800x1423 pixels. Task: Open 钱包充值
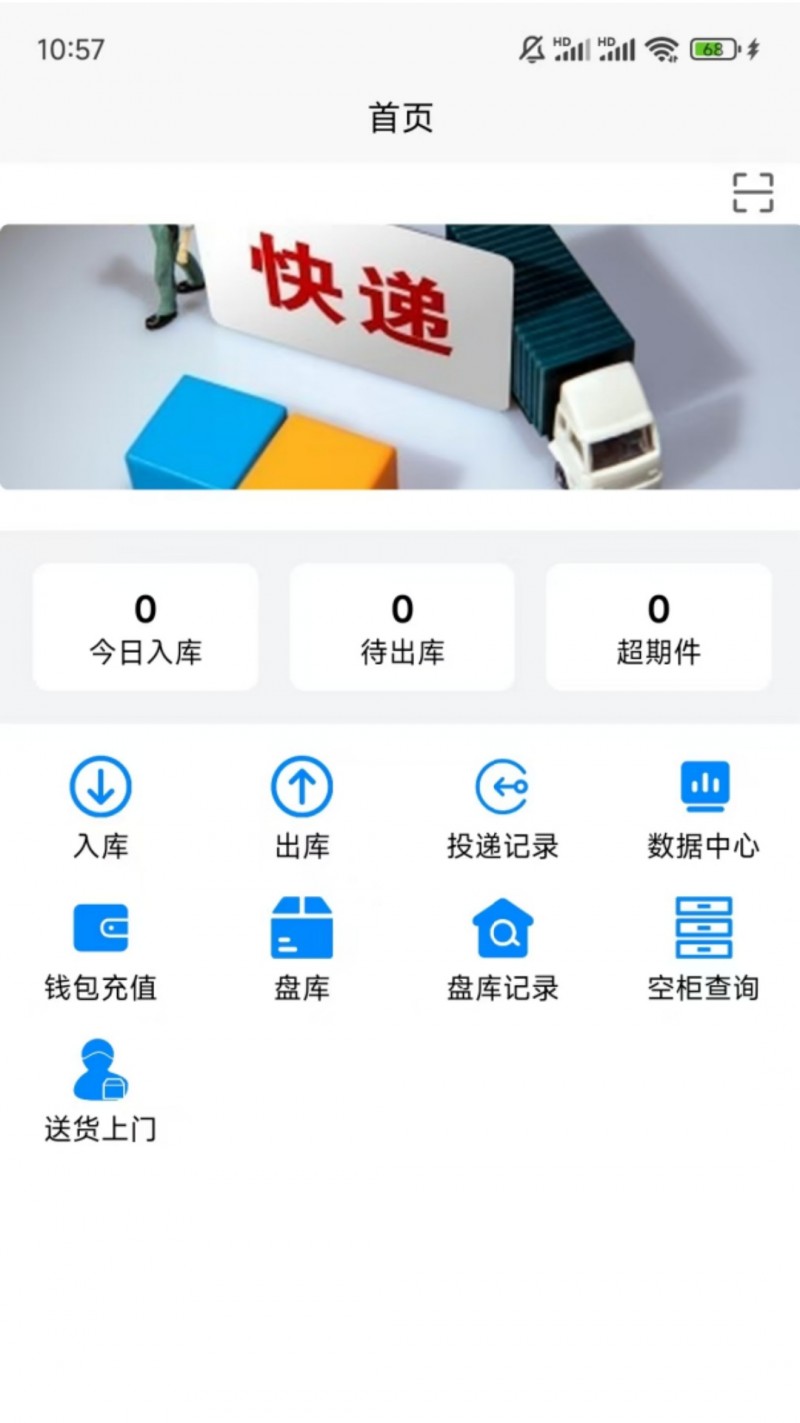[101, 948]
